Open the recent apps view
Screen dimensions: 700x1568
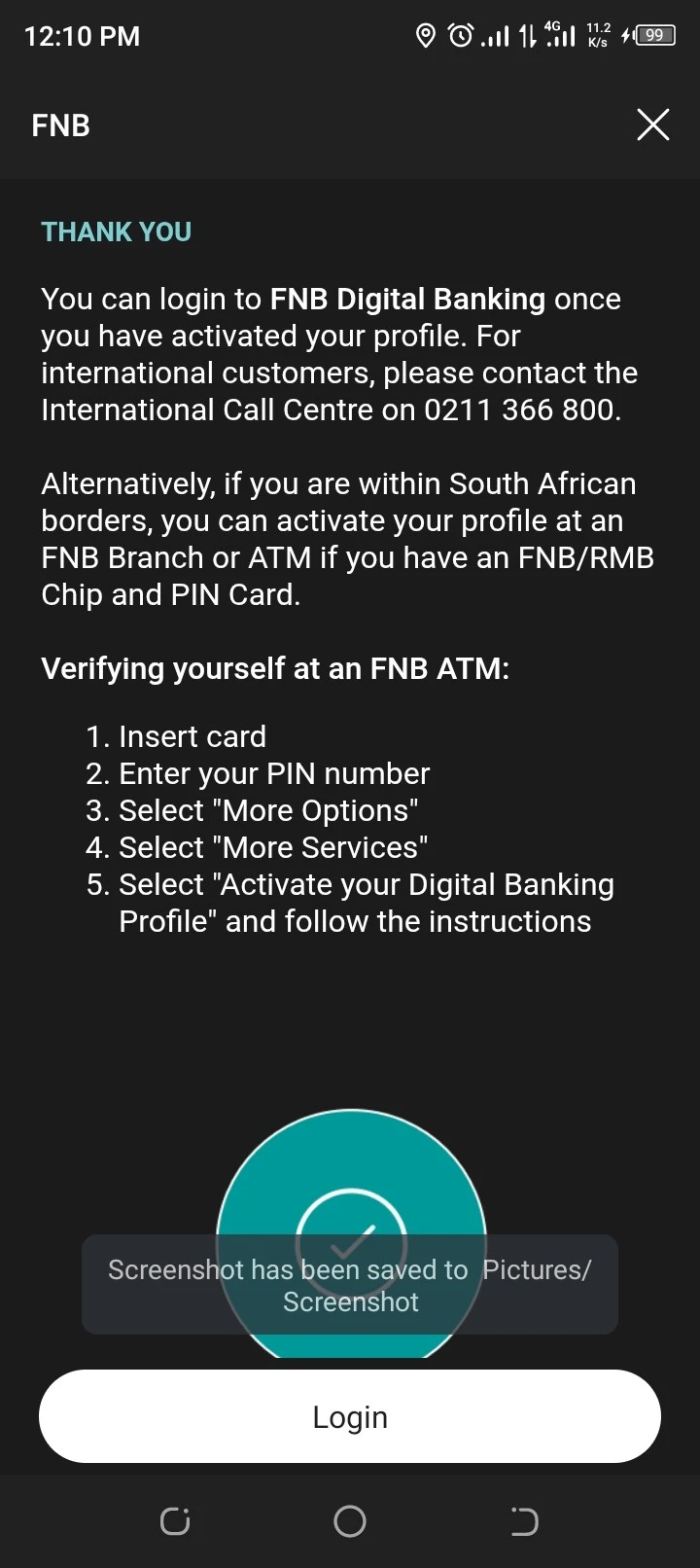pyautogui.click(x=175, y=1521)
